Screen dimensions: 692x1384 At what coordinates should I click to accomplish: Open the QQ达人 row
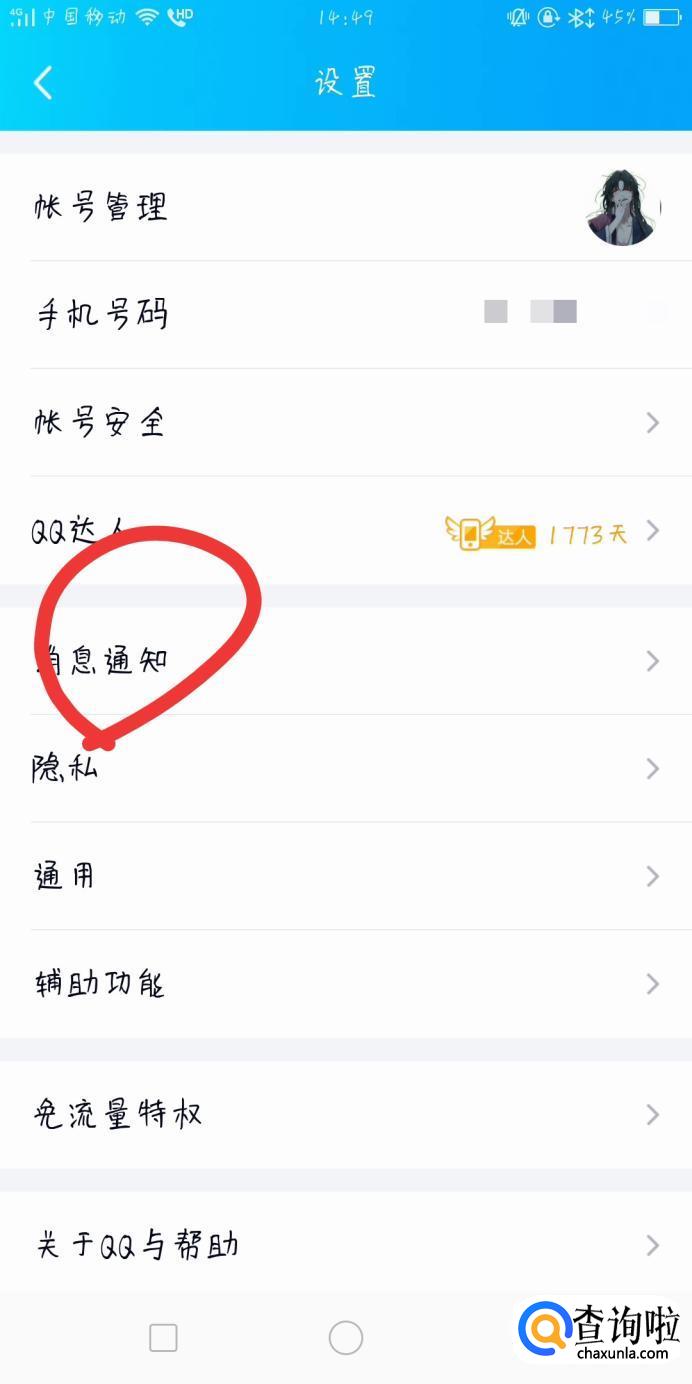point(345,531)
